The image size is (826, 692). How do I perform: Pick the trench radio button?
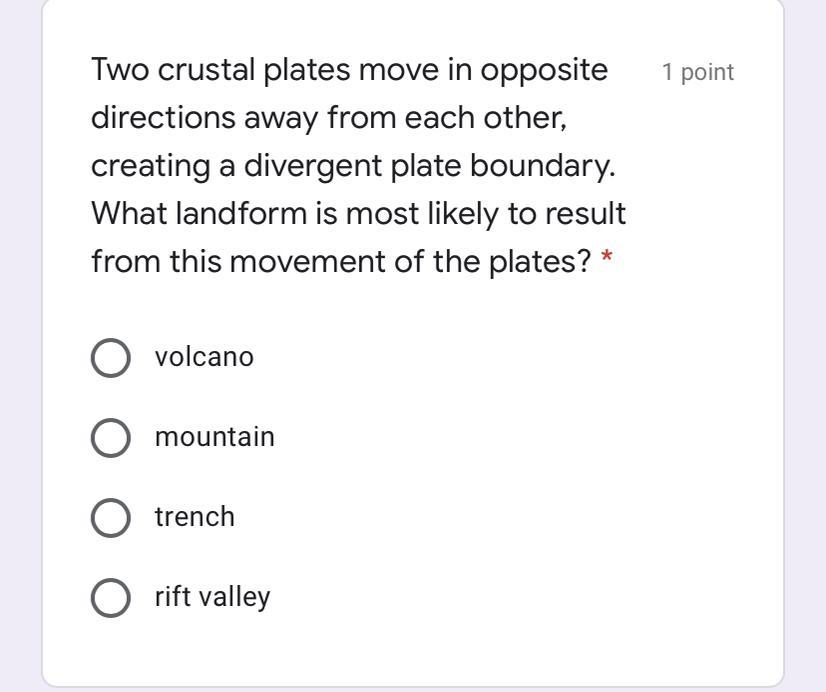coord(110,518)
